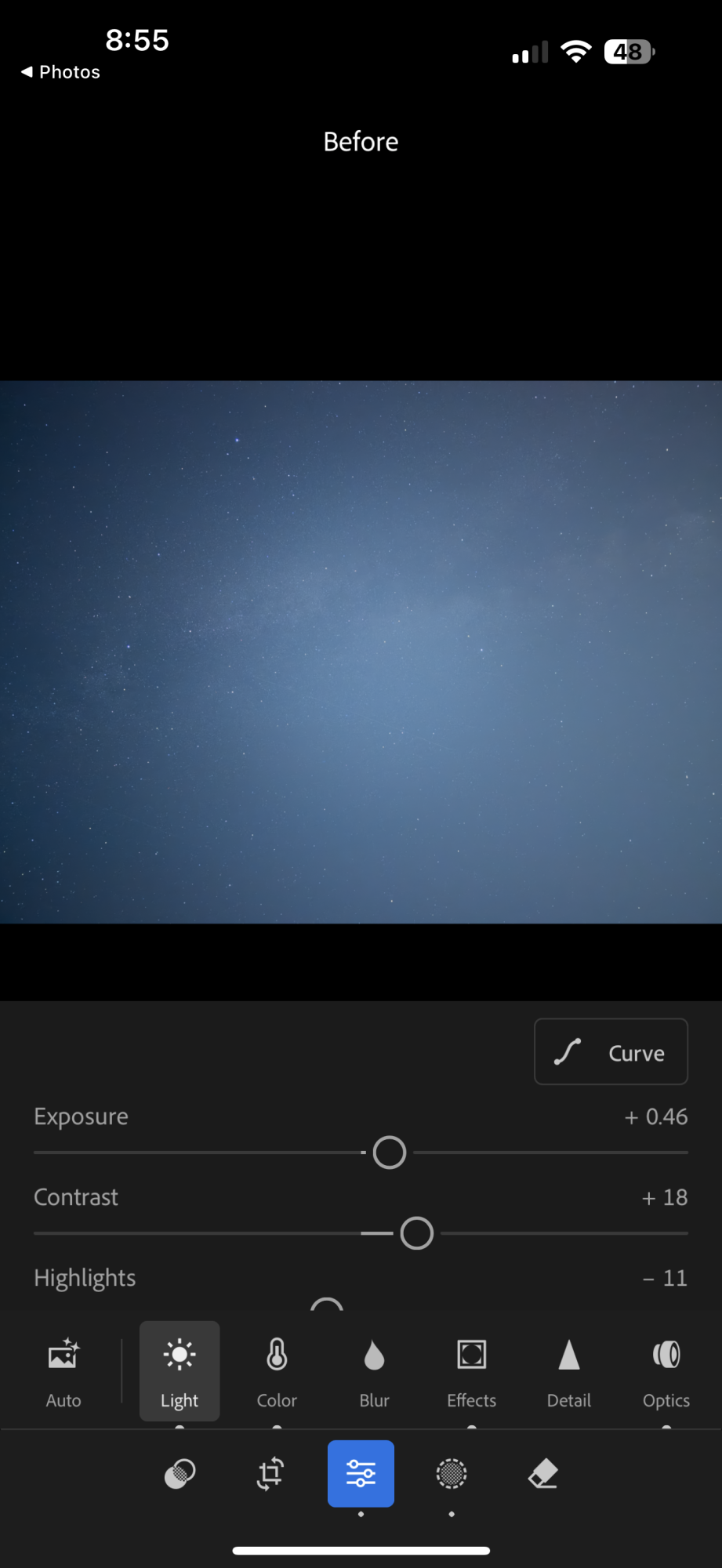Open the masking tool

coord(452,1474)
